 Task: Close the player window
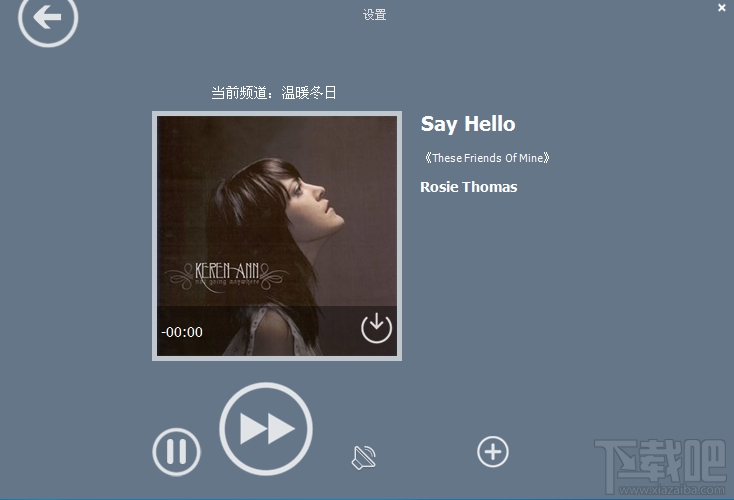(x=722, y=7)
